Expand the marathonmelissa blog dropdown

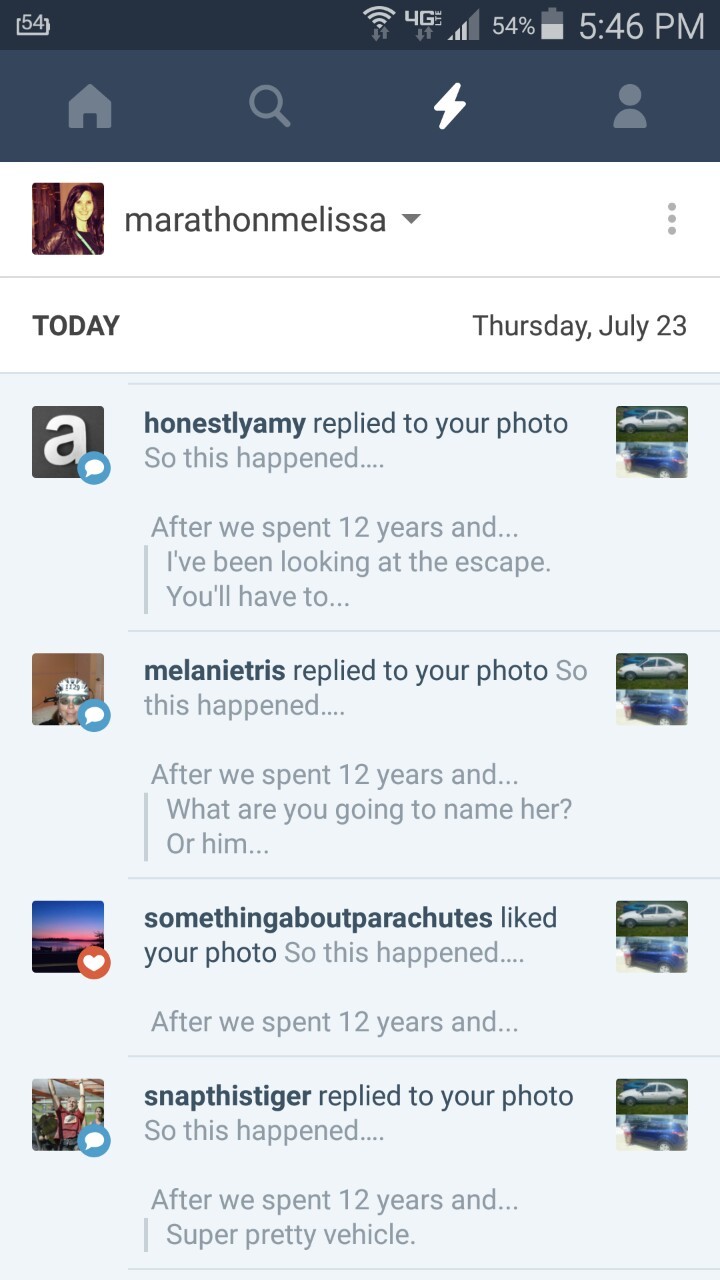coord(410,219)
